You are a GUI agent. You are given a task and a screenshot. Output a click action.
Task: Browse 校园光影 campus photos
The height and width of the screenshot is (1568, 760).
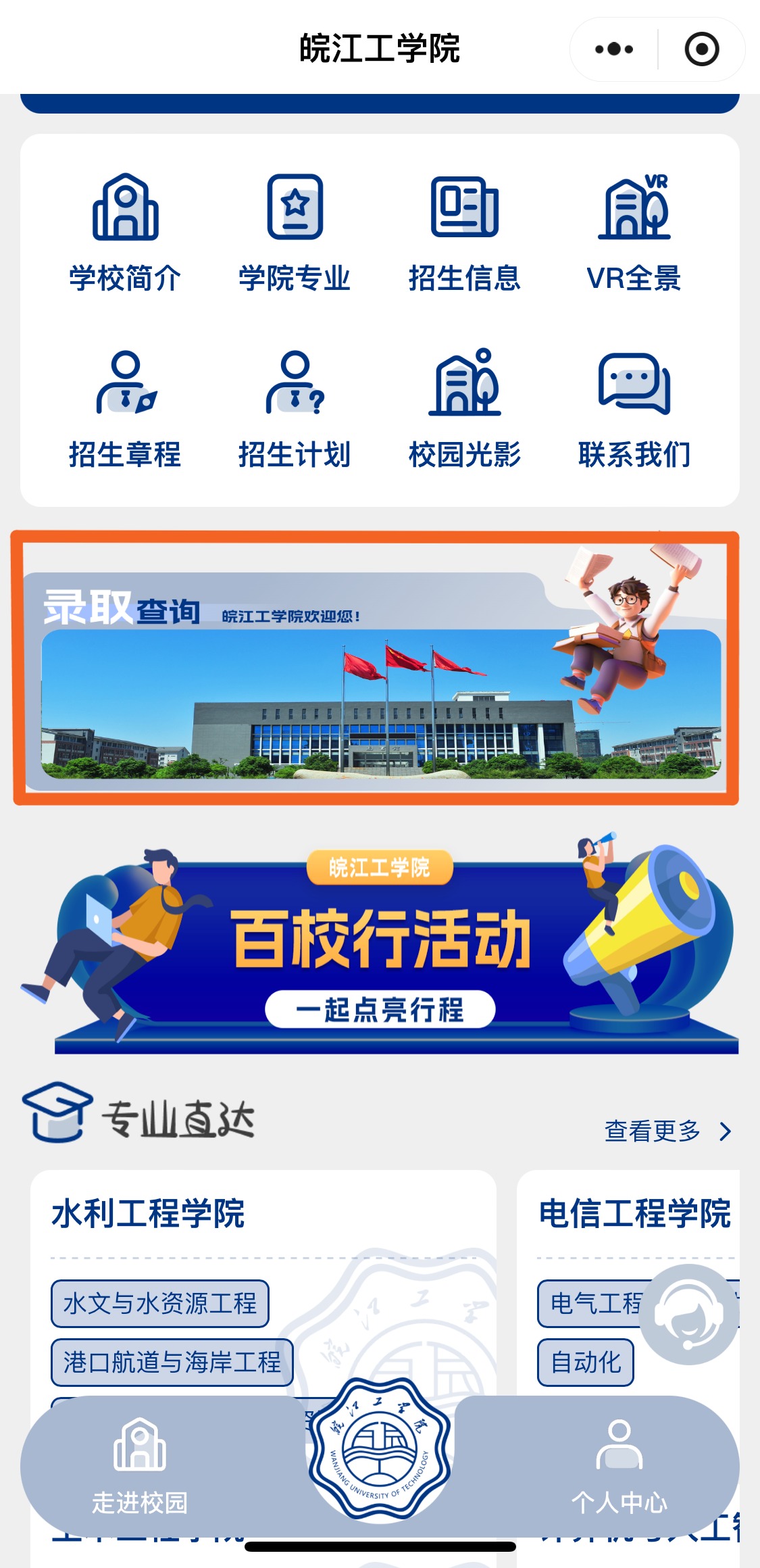click(464, 409)
